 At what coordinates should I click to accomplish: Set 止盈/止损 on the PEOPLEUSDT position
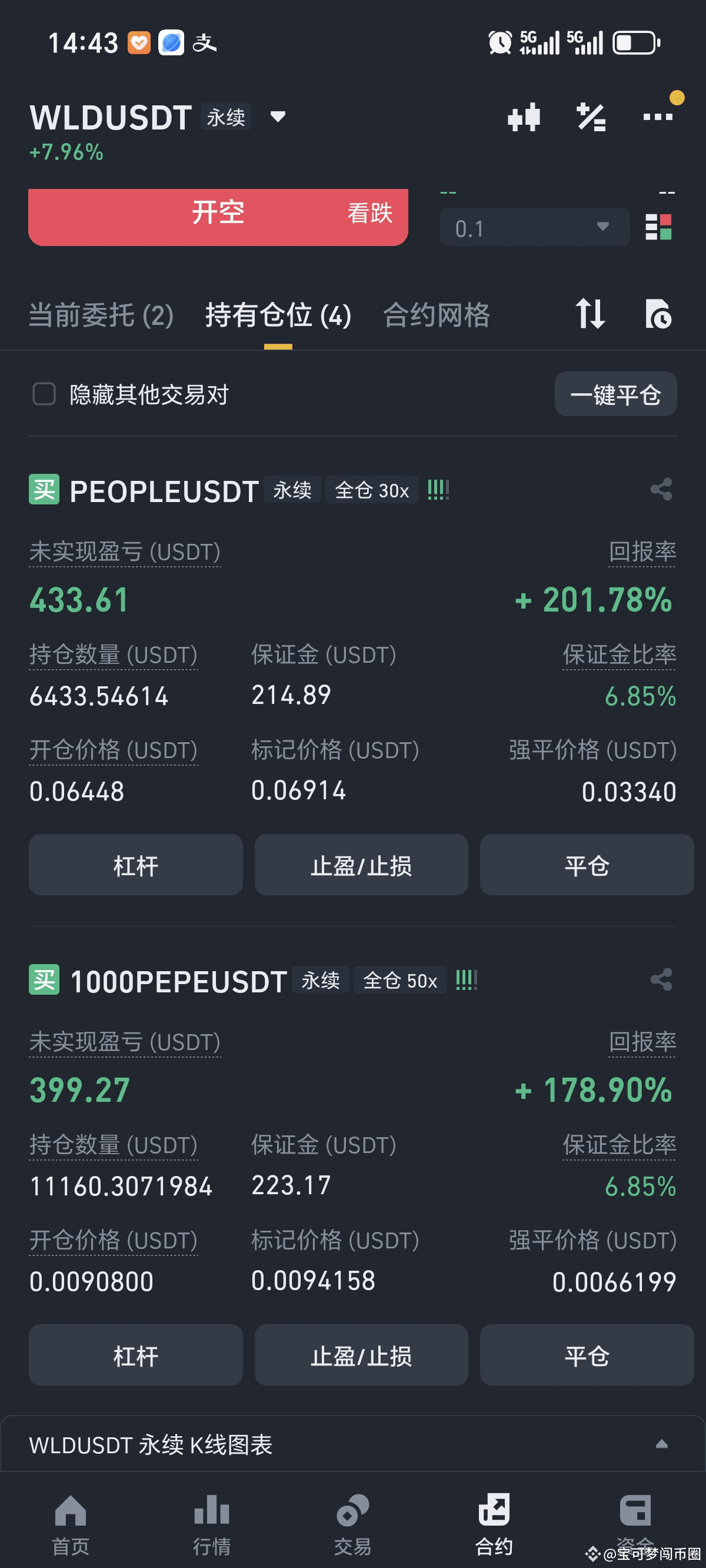pyautogui.click(x=361, y=865)
